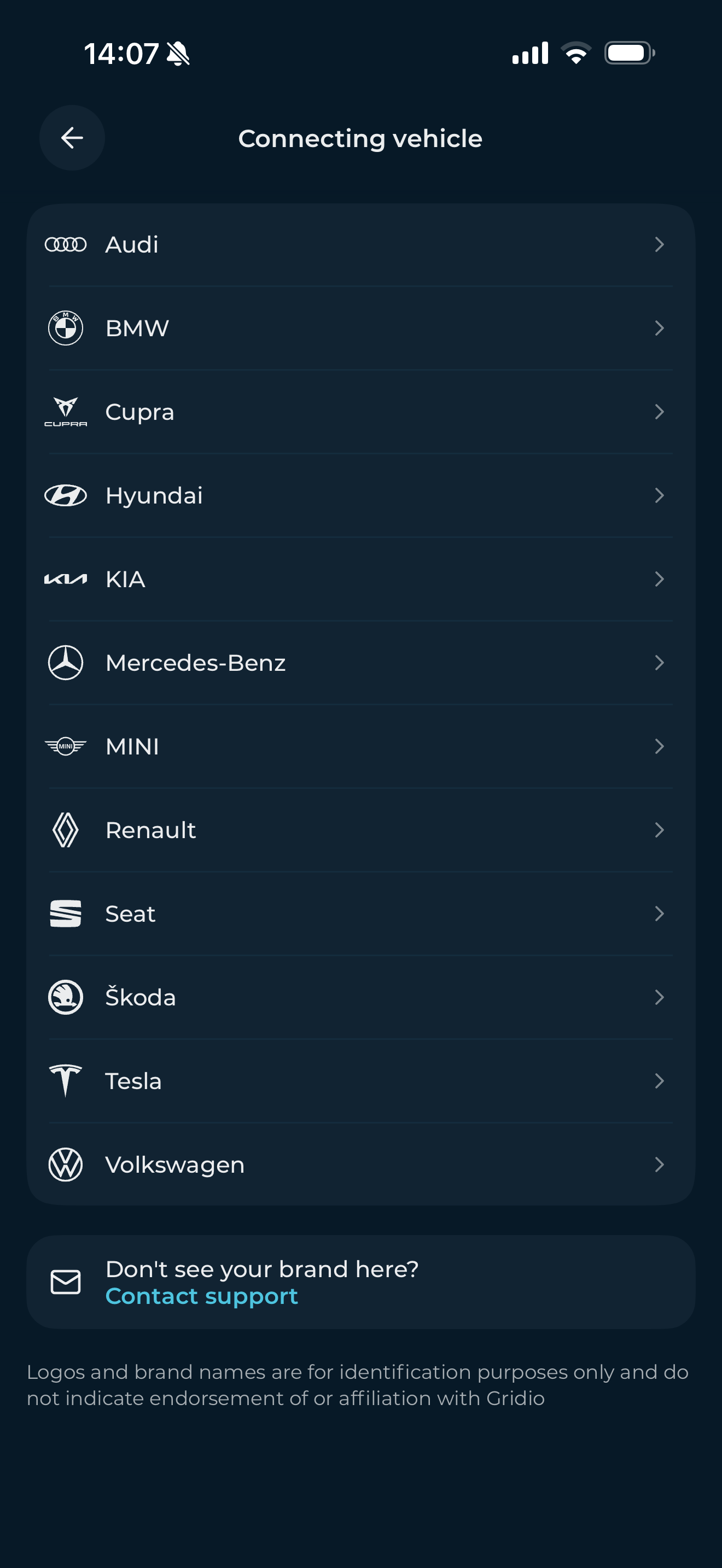Image resolution: width=722 pixels, height=1568 pixels.
Task: Open the Škoda option
Action: 360,997
